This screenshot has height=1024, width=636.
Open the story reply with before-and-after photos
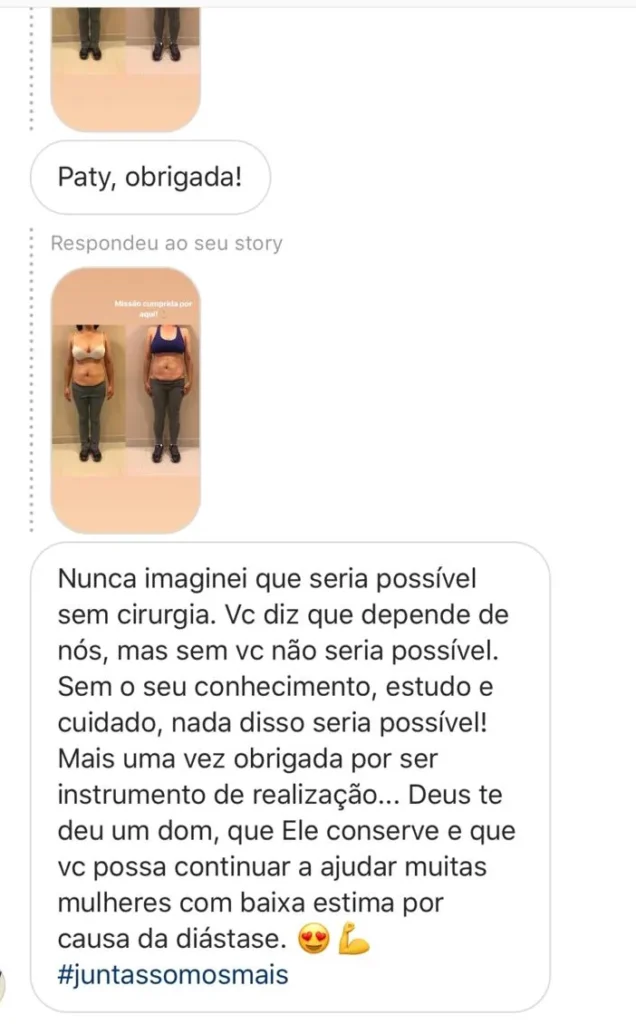point(125,398)
